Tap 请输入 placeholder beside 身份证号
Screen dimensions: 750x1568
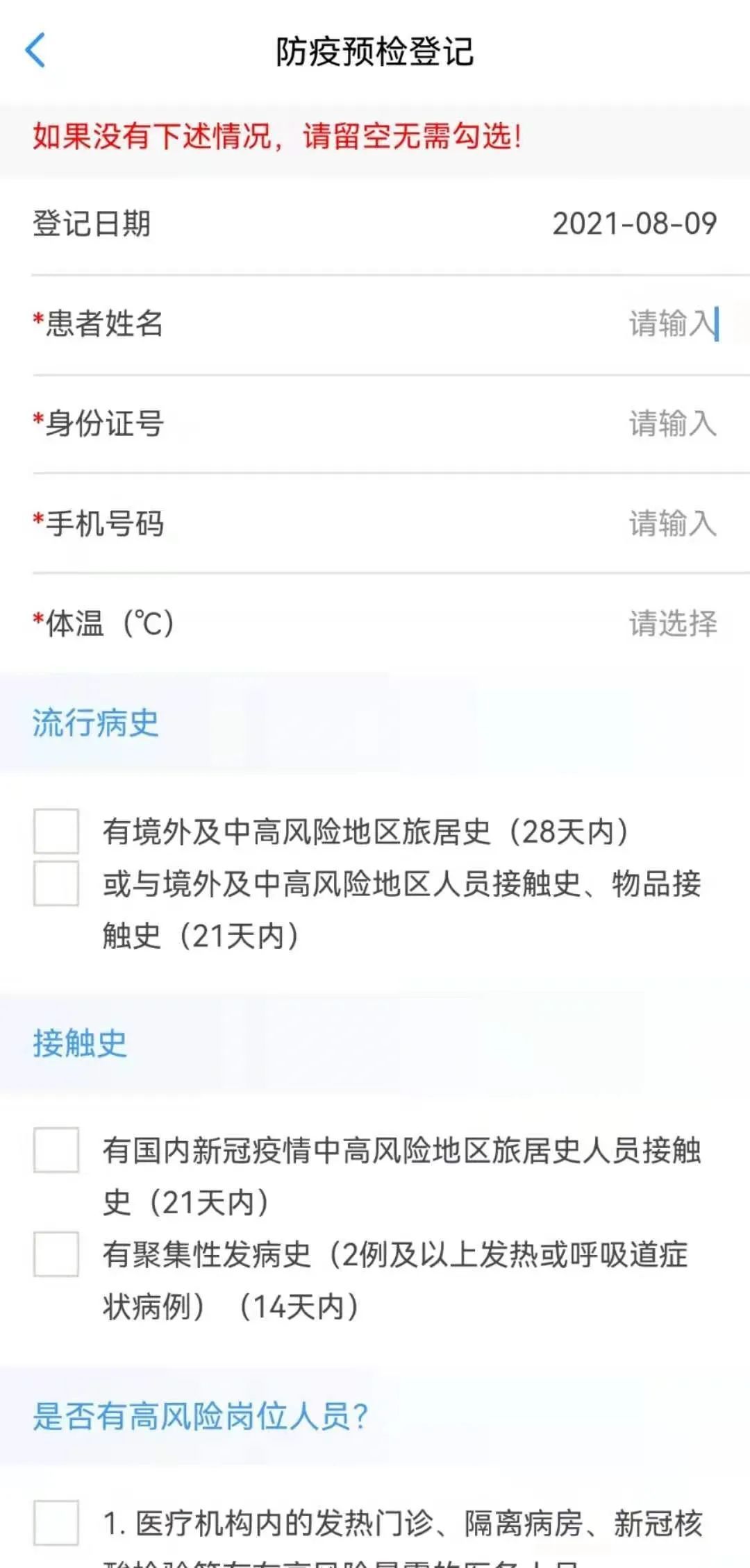[674, 425]
